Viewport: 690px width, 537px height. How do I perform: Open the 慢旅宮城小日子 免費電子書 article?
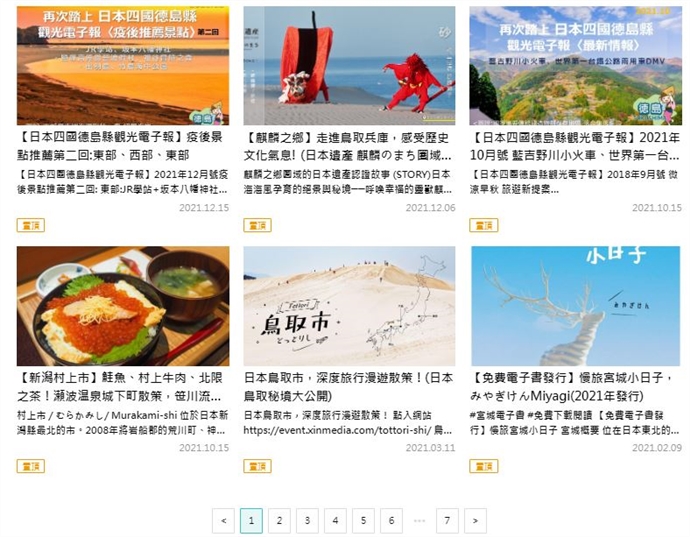[x=575, y=305]
